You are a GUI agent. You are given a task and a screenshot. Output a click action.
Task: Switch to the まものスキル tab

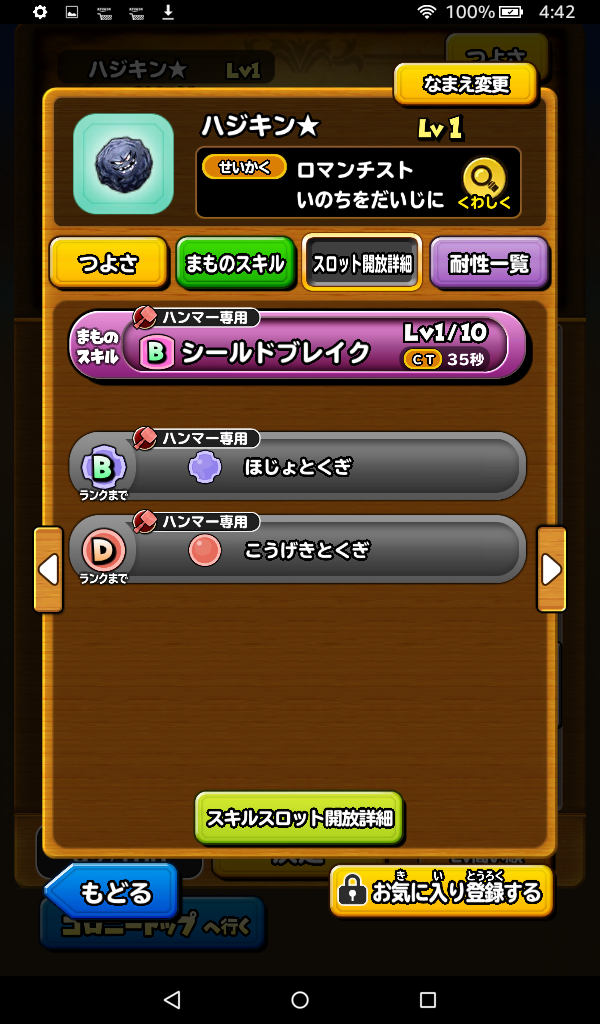[x=236, y=264]
